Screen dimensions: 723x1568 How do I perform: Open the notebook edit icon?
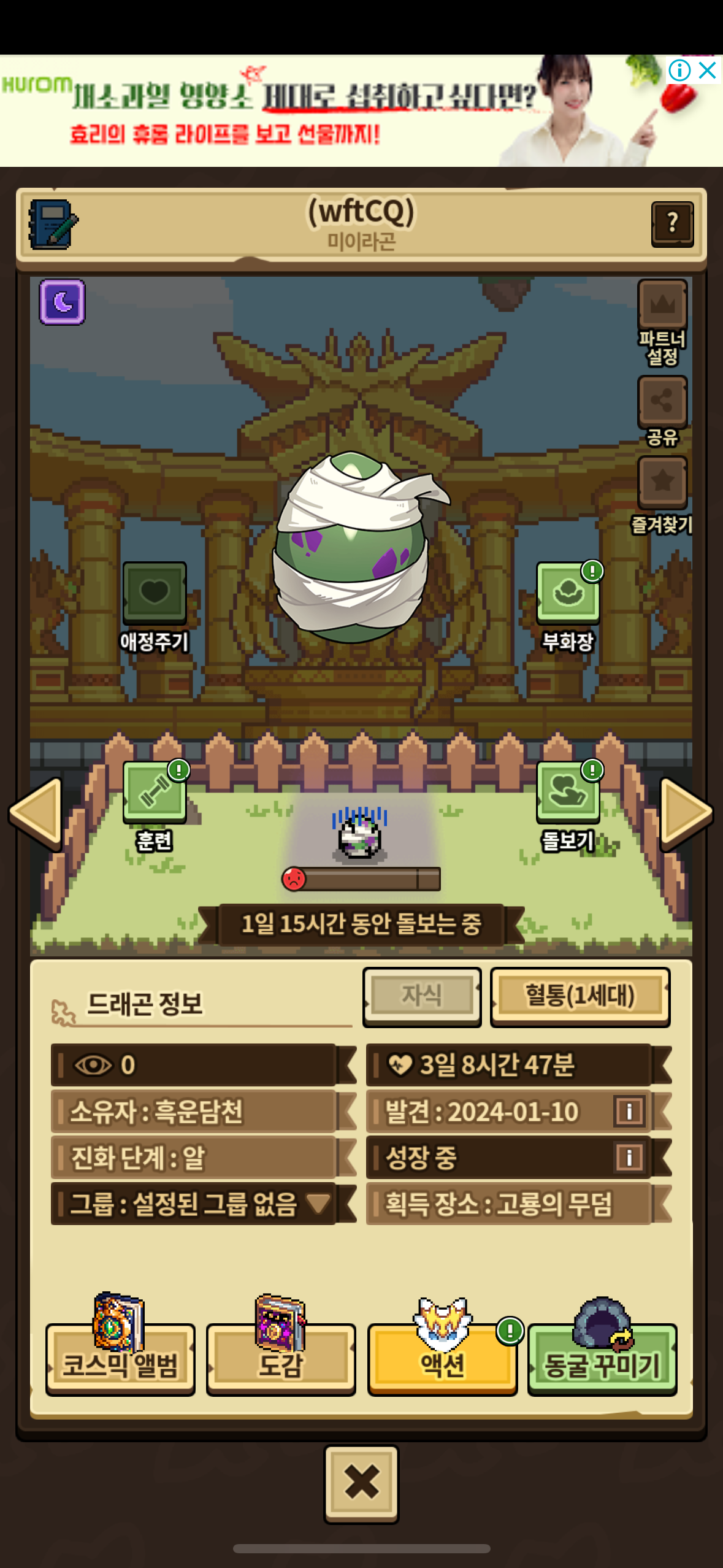[53, 224]
